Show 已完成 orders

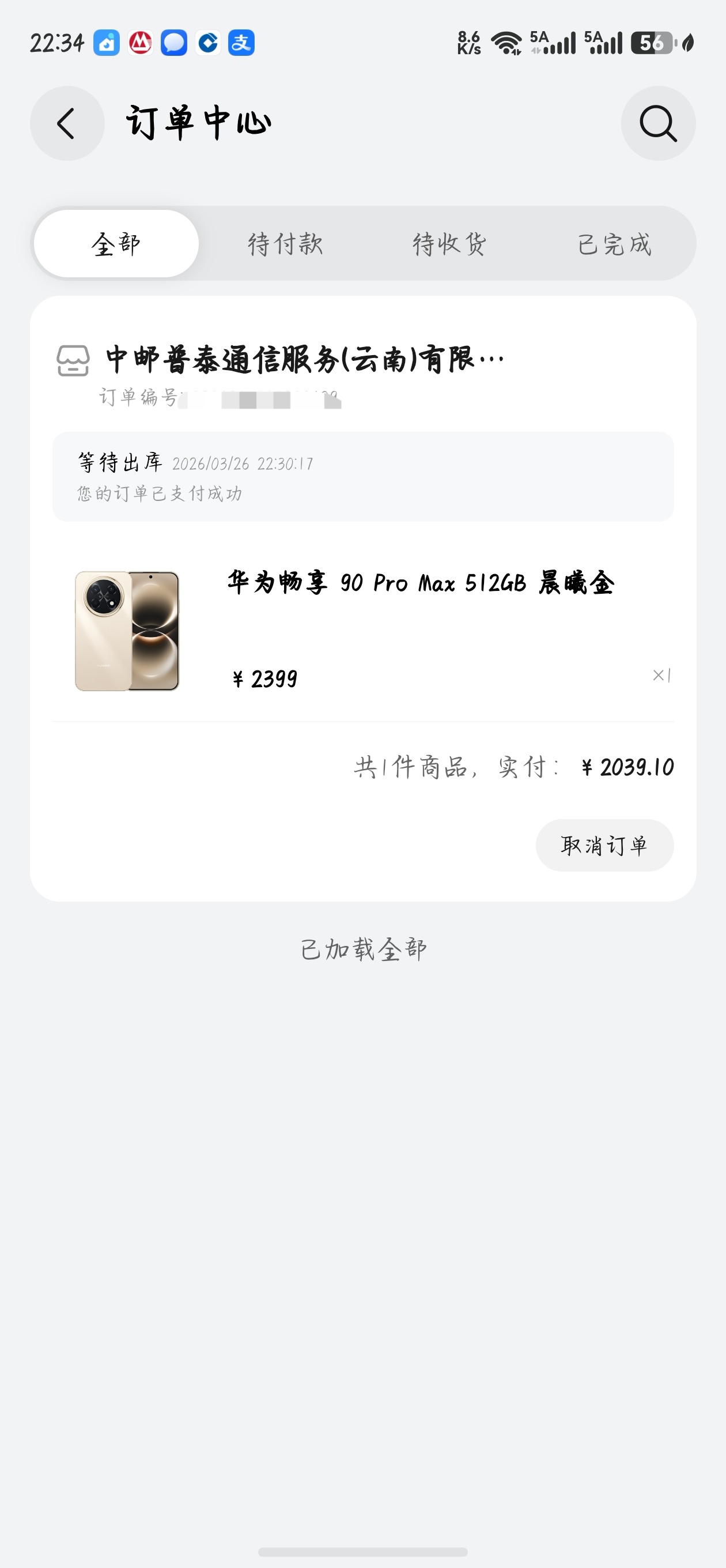click(x=614, y=244)
